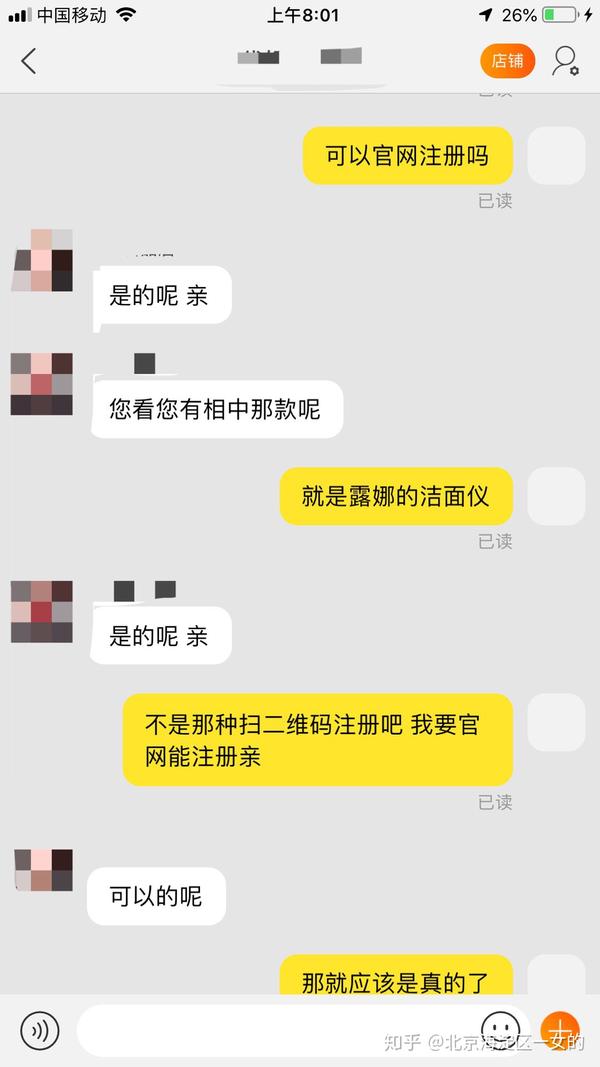This screenshot has height=1067, width=600.
Task: Open the seller profile settings icon
Action: coord(565,61)
